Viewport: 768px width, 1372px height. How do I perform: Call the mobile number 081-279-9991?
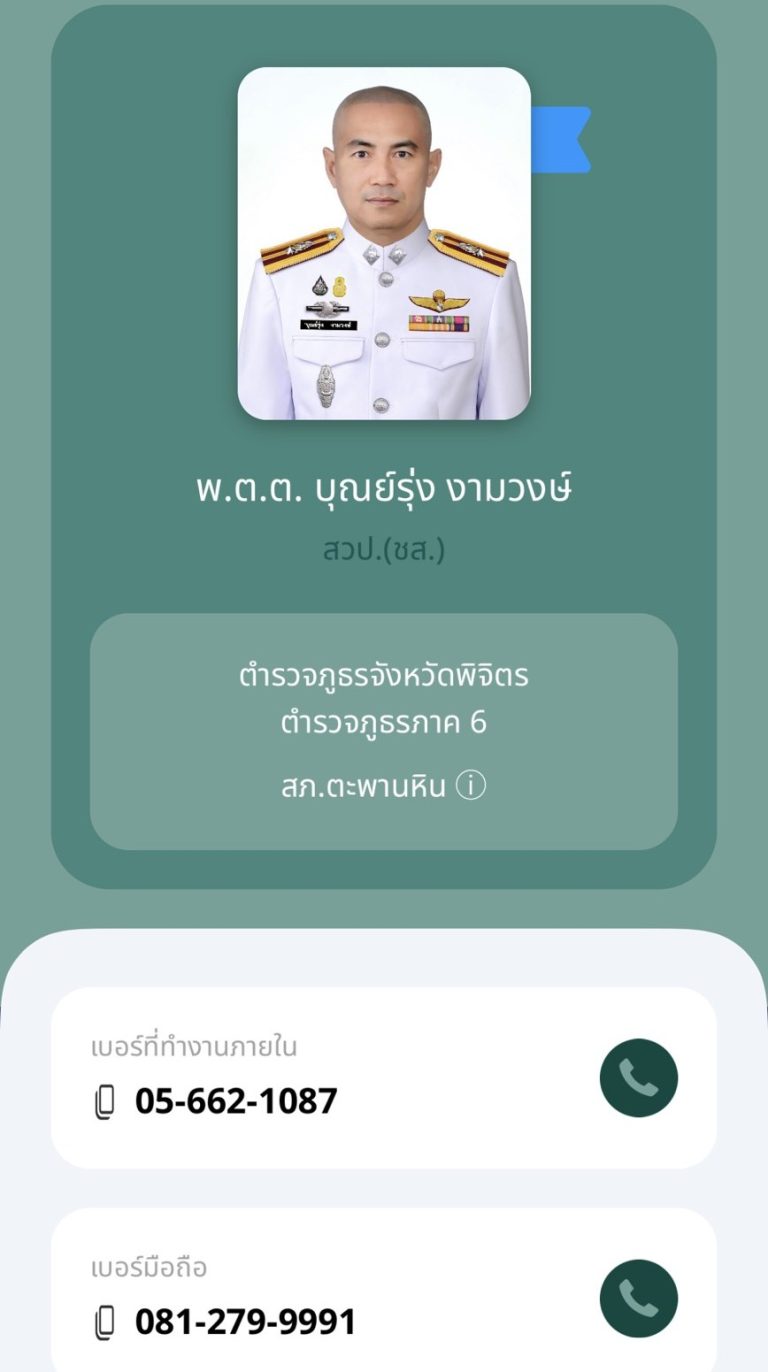pyautogui.click(x=638, y=1298)
